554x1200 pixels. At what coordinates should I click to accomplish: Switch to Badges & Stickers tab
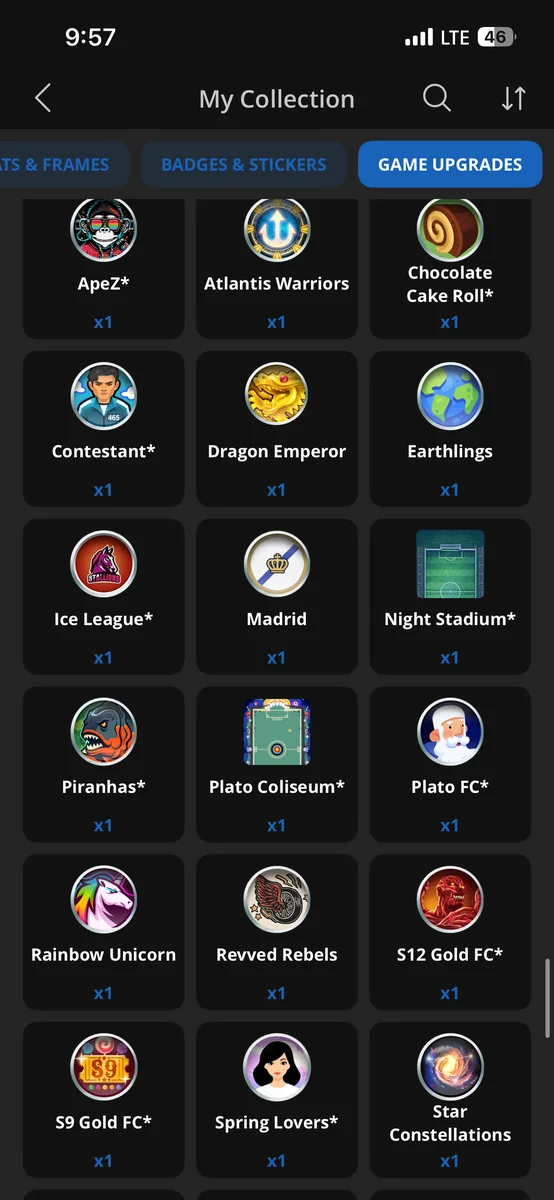click(x=244, y=164)
